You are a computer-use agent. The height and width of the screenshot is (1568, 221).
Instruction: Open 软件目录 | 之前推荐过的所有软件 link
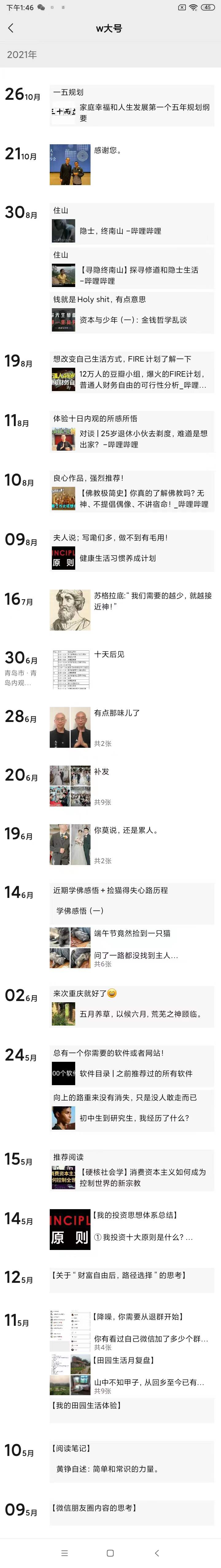[x=132, y=1074]
